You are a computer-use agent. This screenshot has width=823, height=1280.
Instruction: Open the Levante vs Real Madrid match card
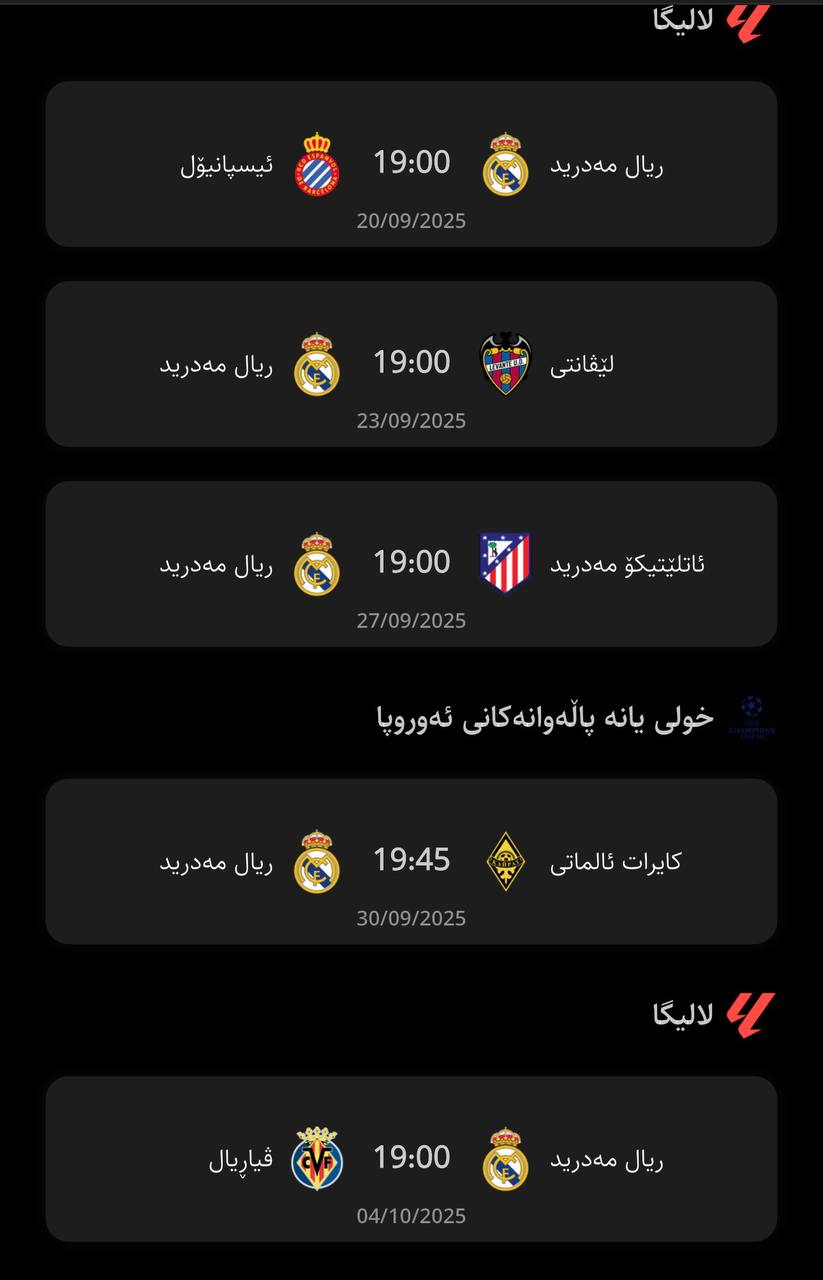coord(411,364)
